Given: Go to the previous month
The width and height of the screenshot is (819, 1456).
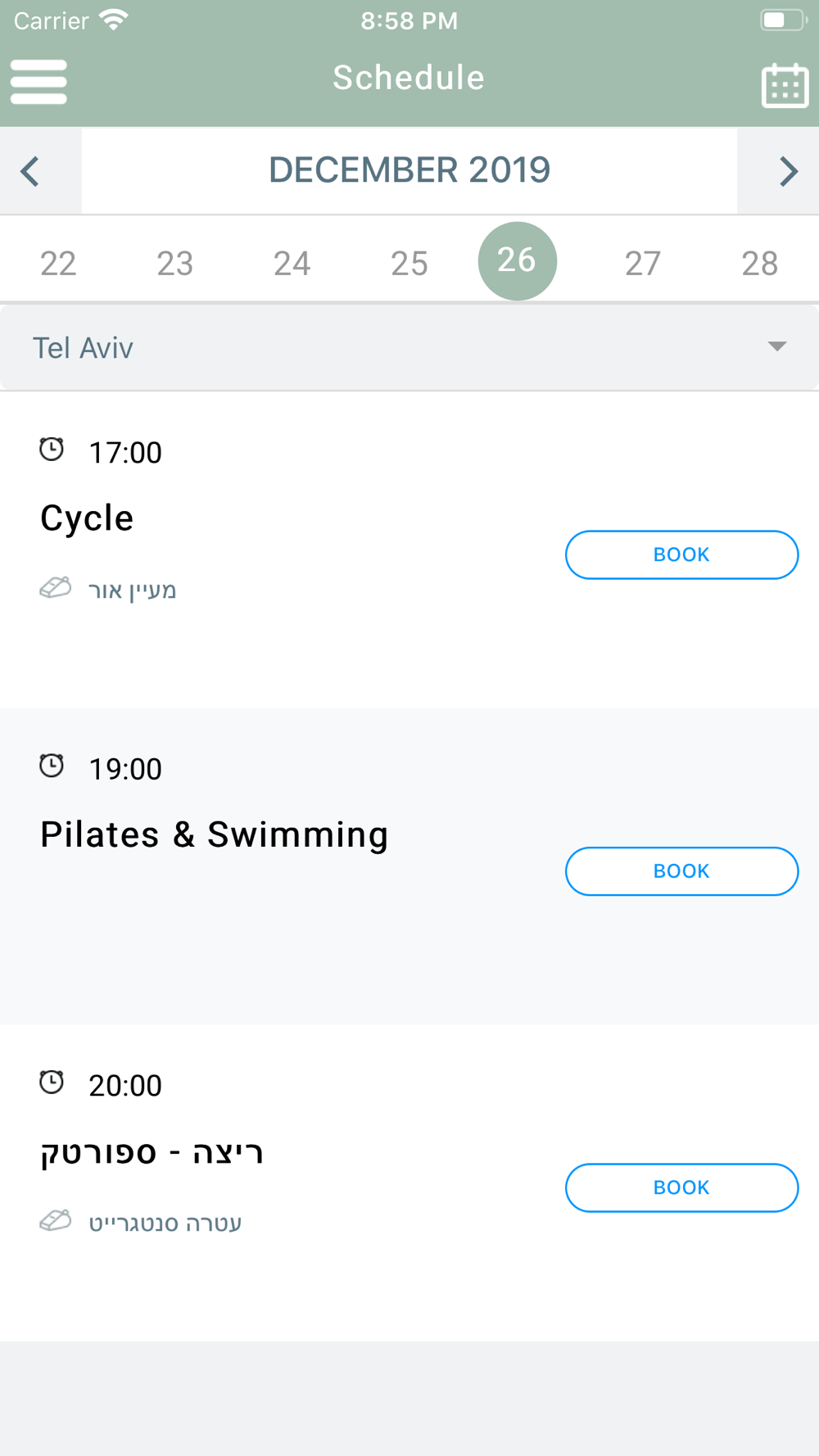Looking at the screenshot, I should tap(31, 171).
